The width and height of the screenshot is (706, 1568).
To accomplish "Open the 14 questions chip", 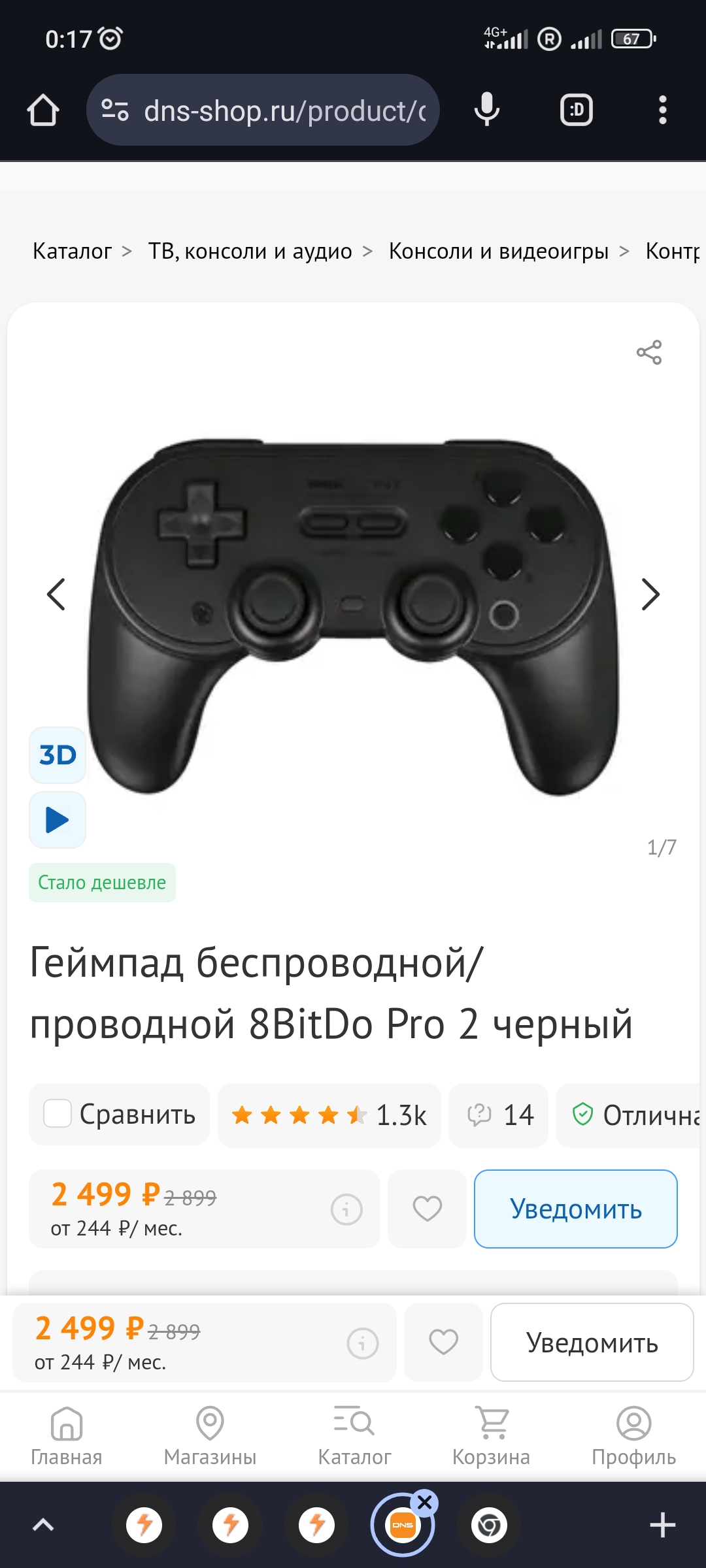I will [499, 1115].
